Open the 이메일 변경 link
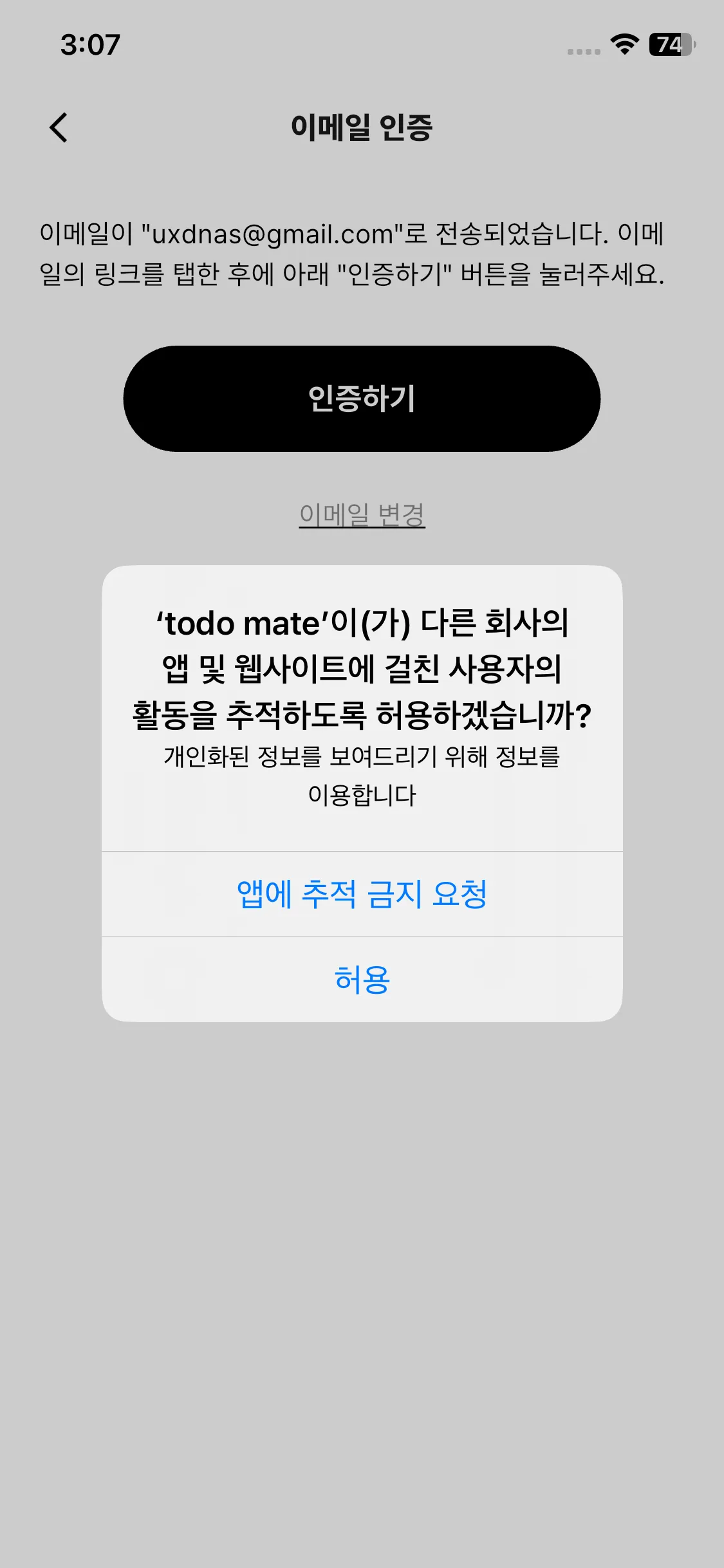Image resolution: width=724 pixels, height=1568 pixels. tap(362, 514)
